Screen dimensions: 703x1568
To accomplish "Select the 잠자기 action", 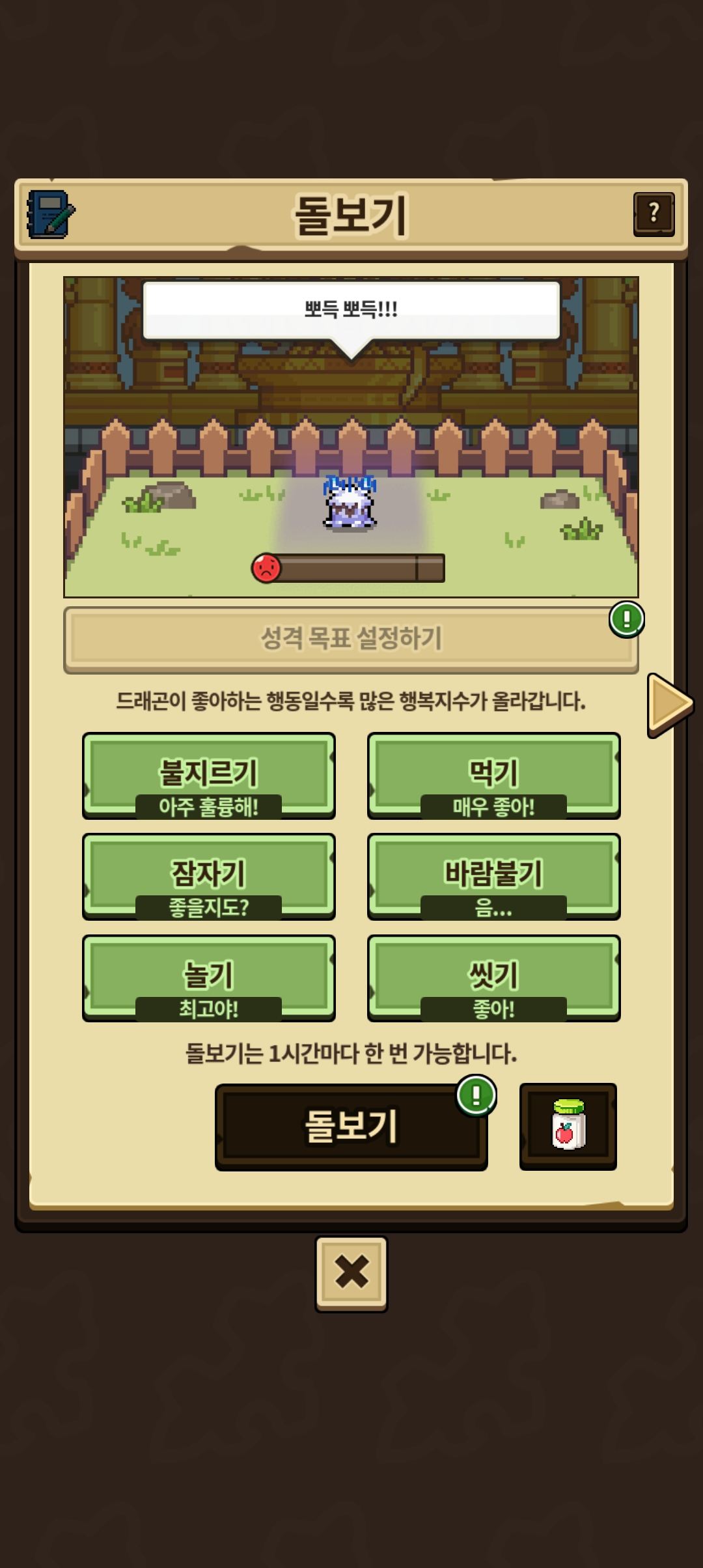I will coord(208,875).
